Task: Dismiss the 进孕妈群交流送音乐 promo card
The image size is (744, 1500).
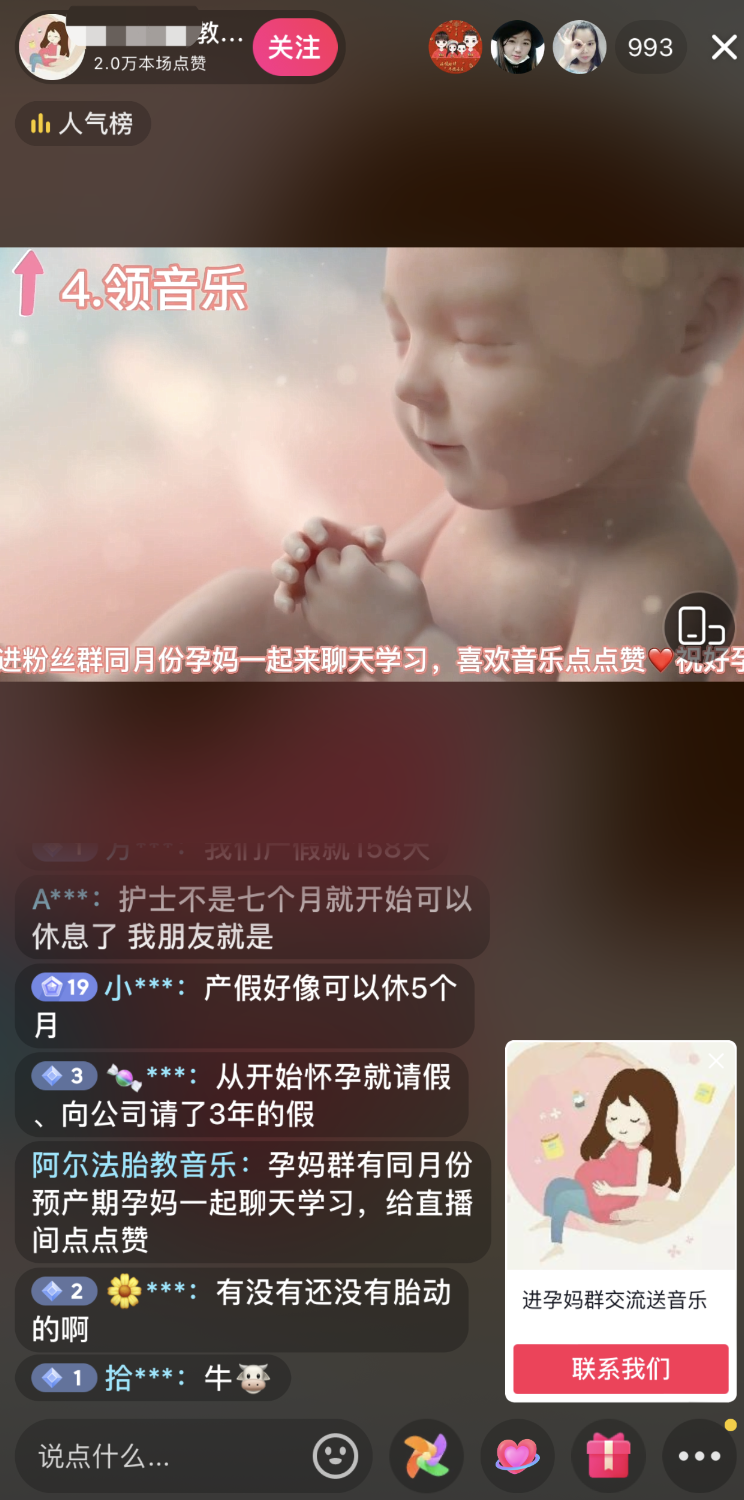Action: 716,1061
